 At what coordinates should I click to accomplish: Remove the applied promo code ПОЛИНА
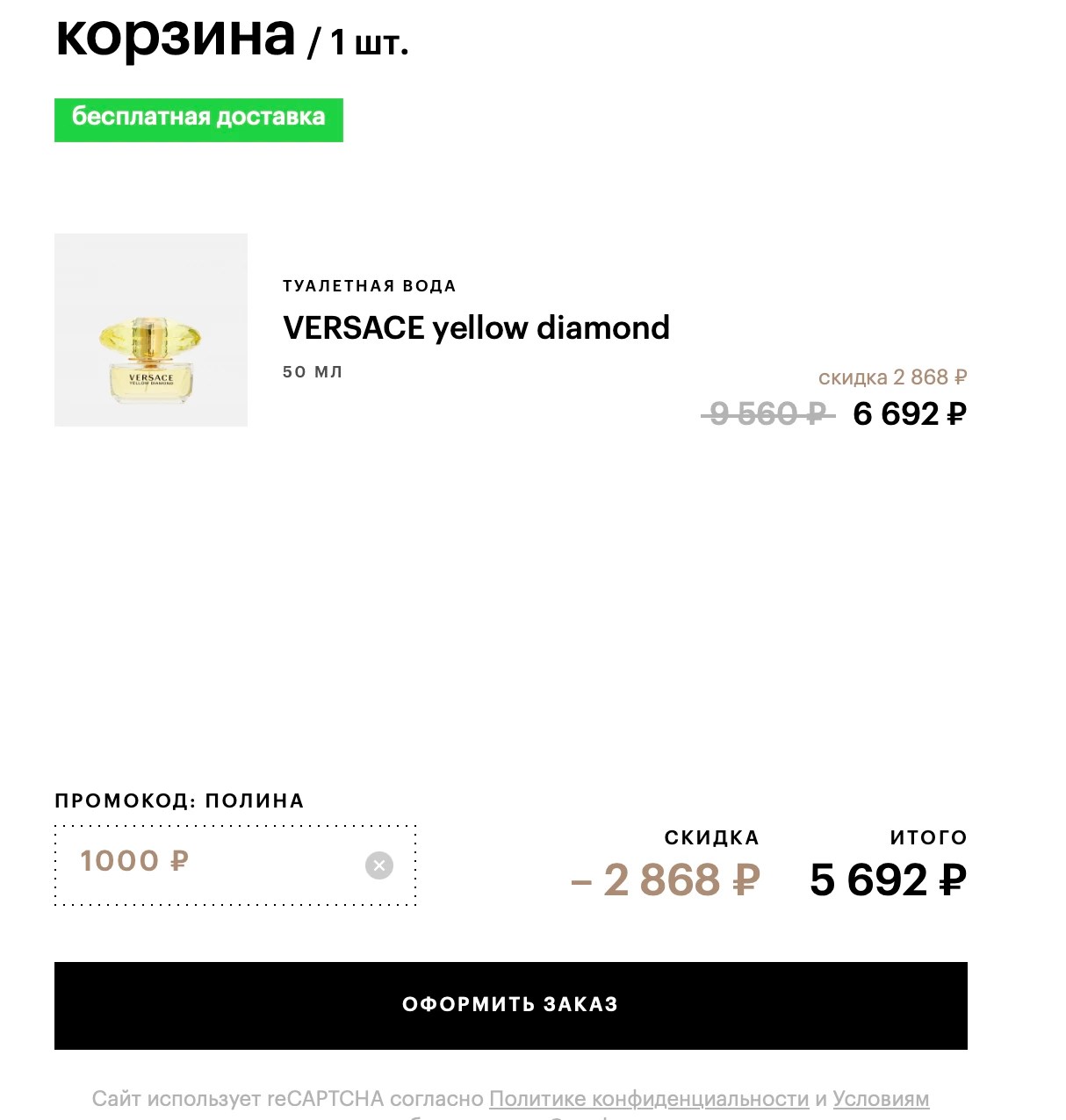tap(378, 865)
